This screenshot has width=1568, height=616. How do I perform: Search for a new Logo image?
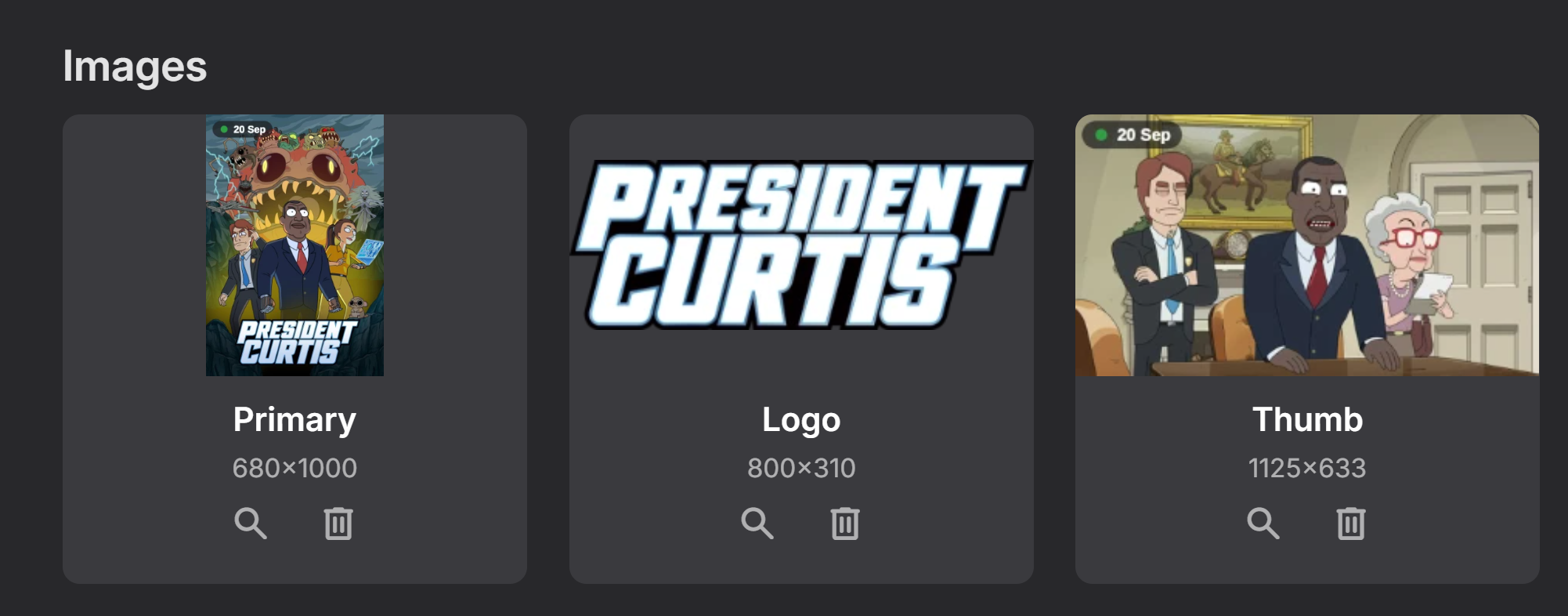coord(757,524)
